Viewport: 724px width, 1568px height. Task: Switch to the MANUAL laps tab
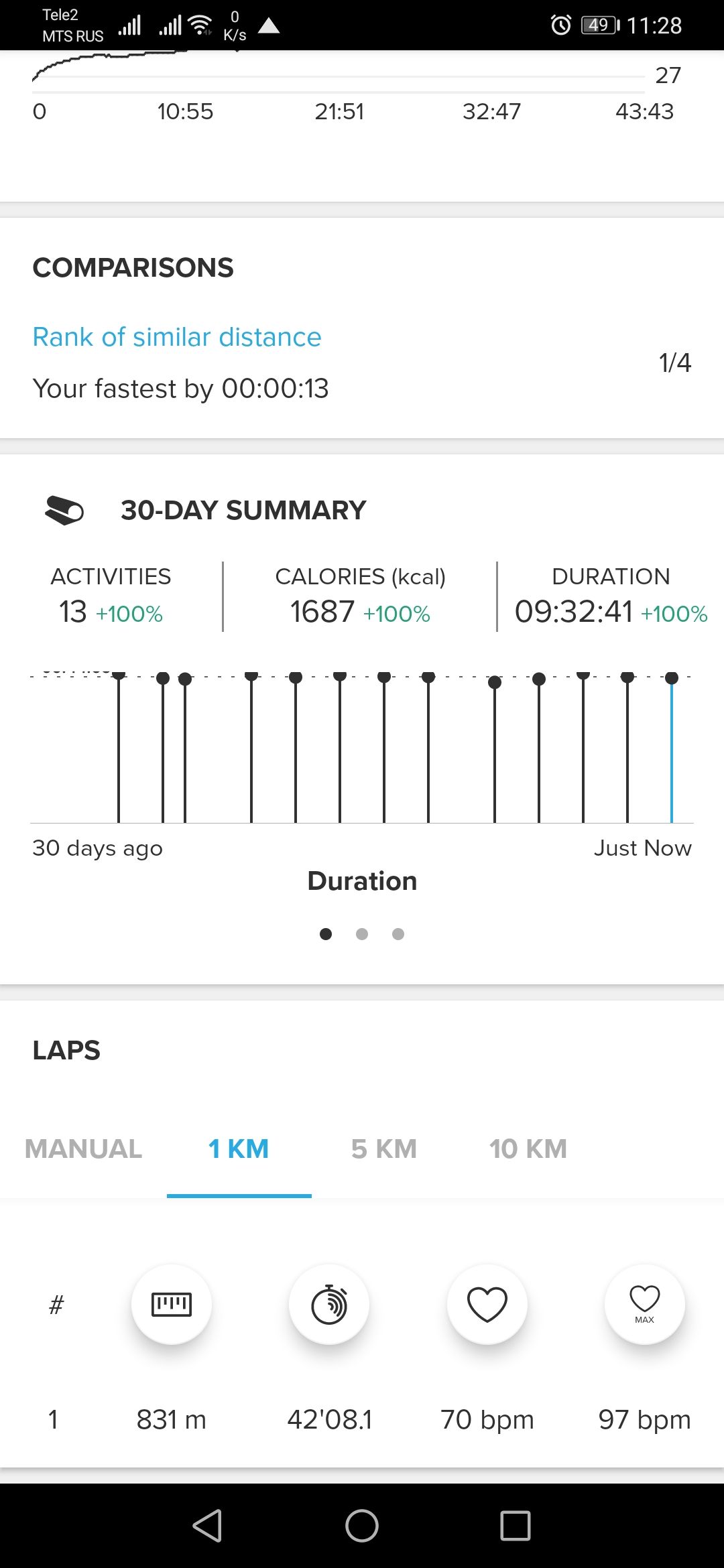point(83,1149)
